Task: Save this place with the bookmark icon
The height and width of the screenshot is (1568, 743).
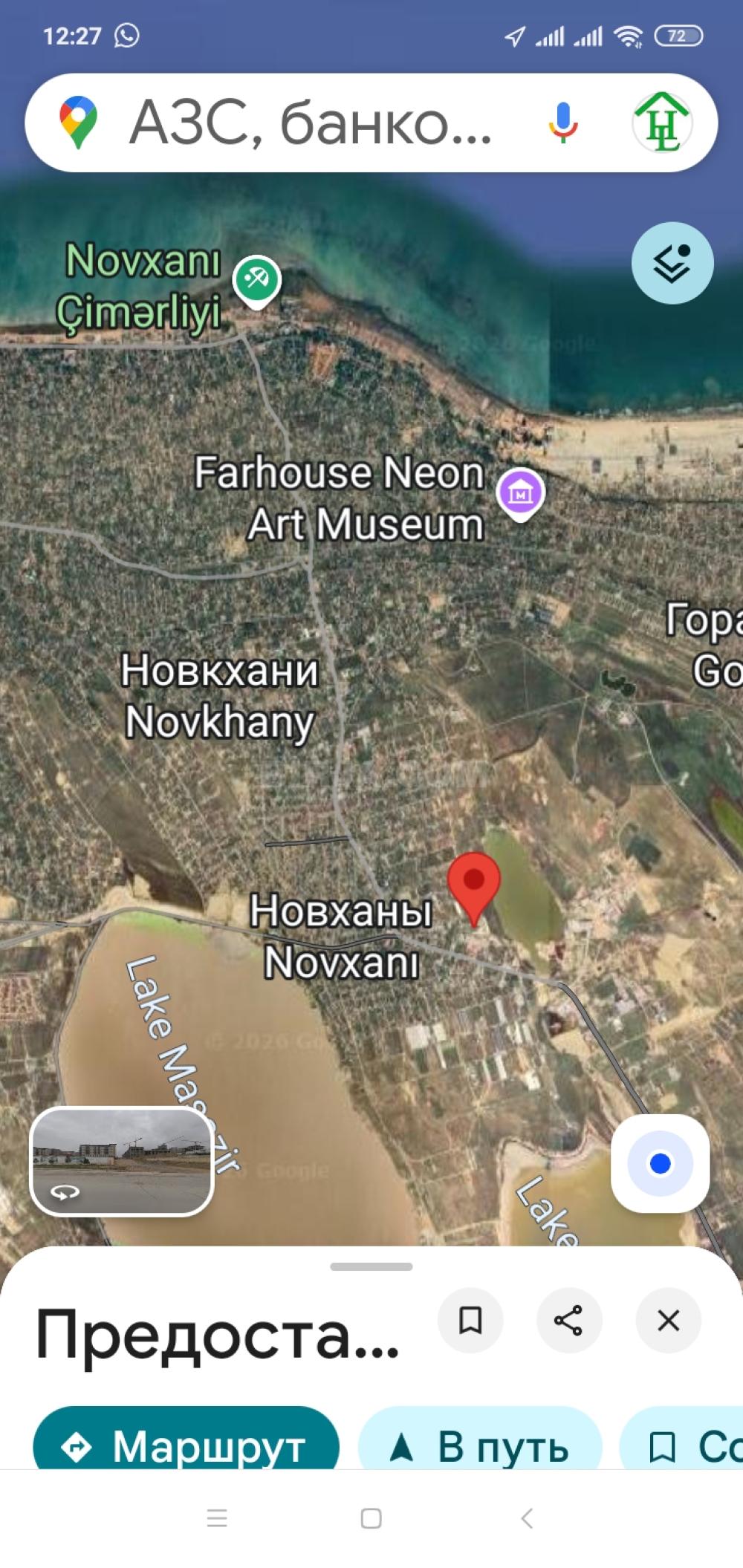Action: click(x=470, y=1320)
